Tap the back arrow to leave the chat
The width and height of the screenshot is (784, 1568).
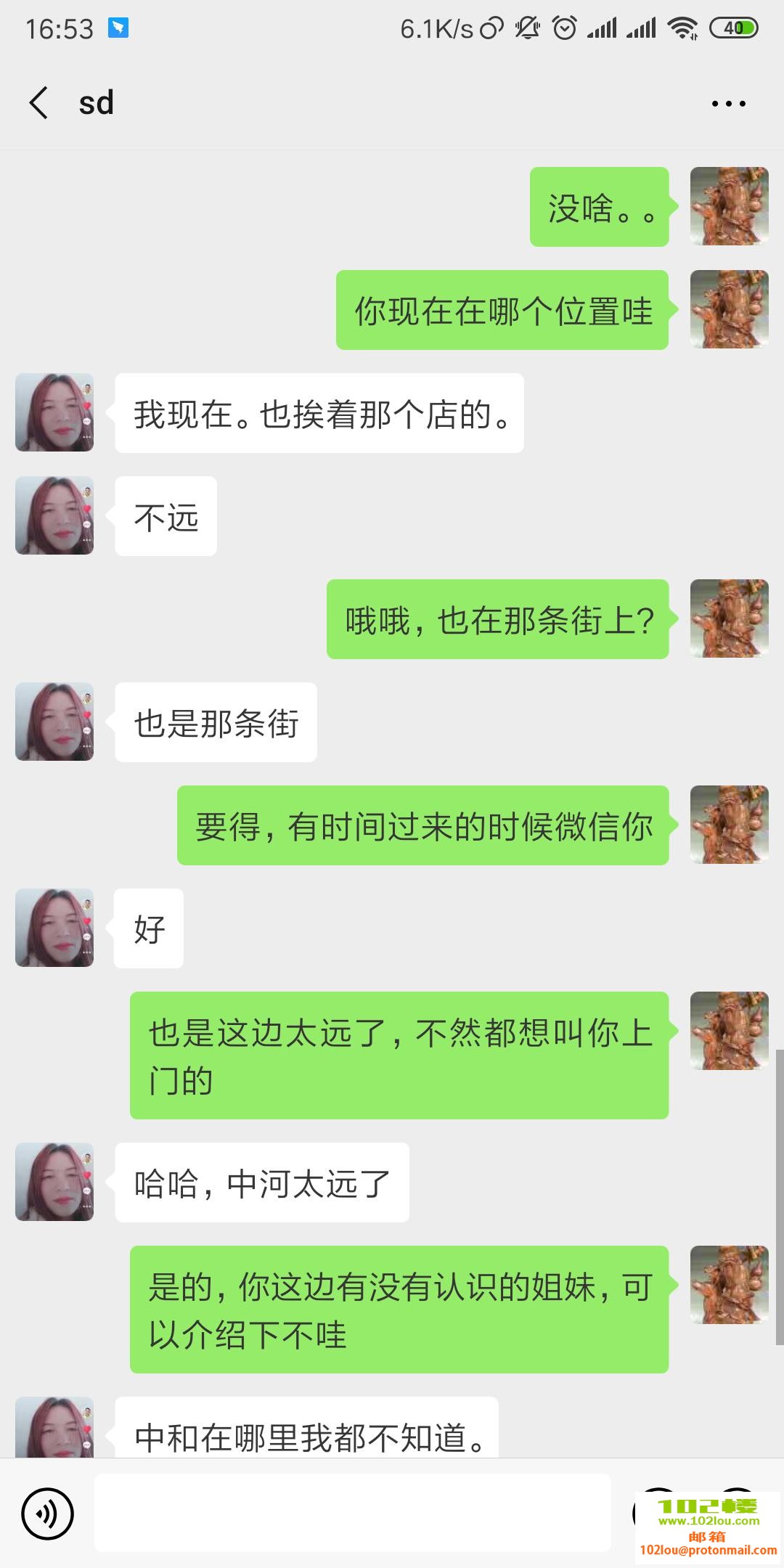(38, 102)
